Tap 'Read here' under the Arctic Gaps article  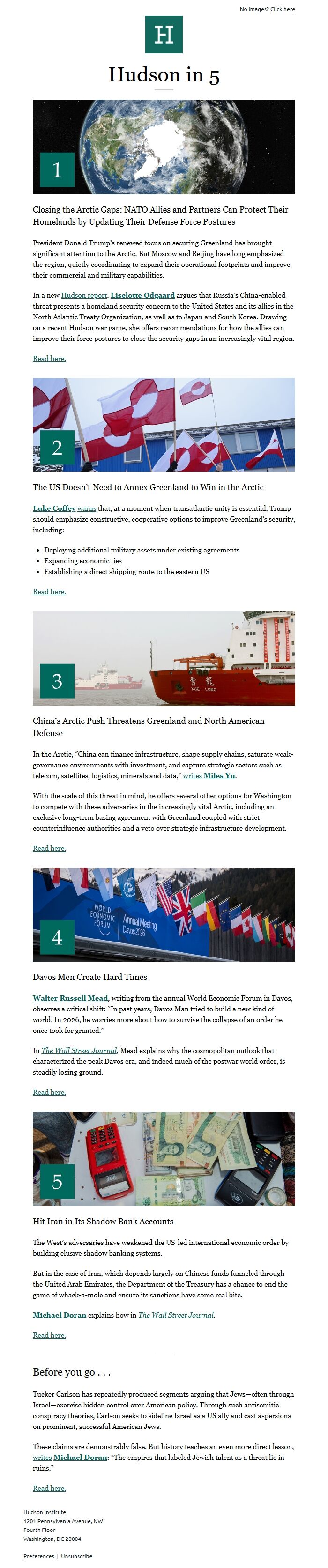49,359
